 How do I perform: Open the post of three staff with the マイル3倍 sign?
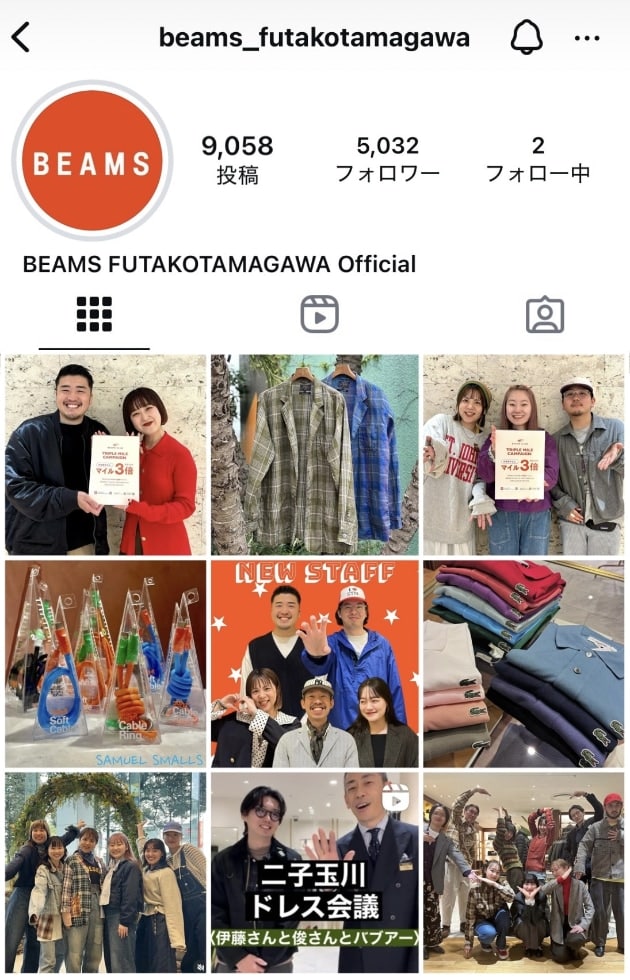point(524,455)
